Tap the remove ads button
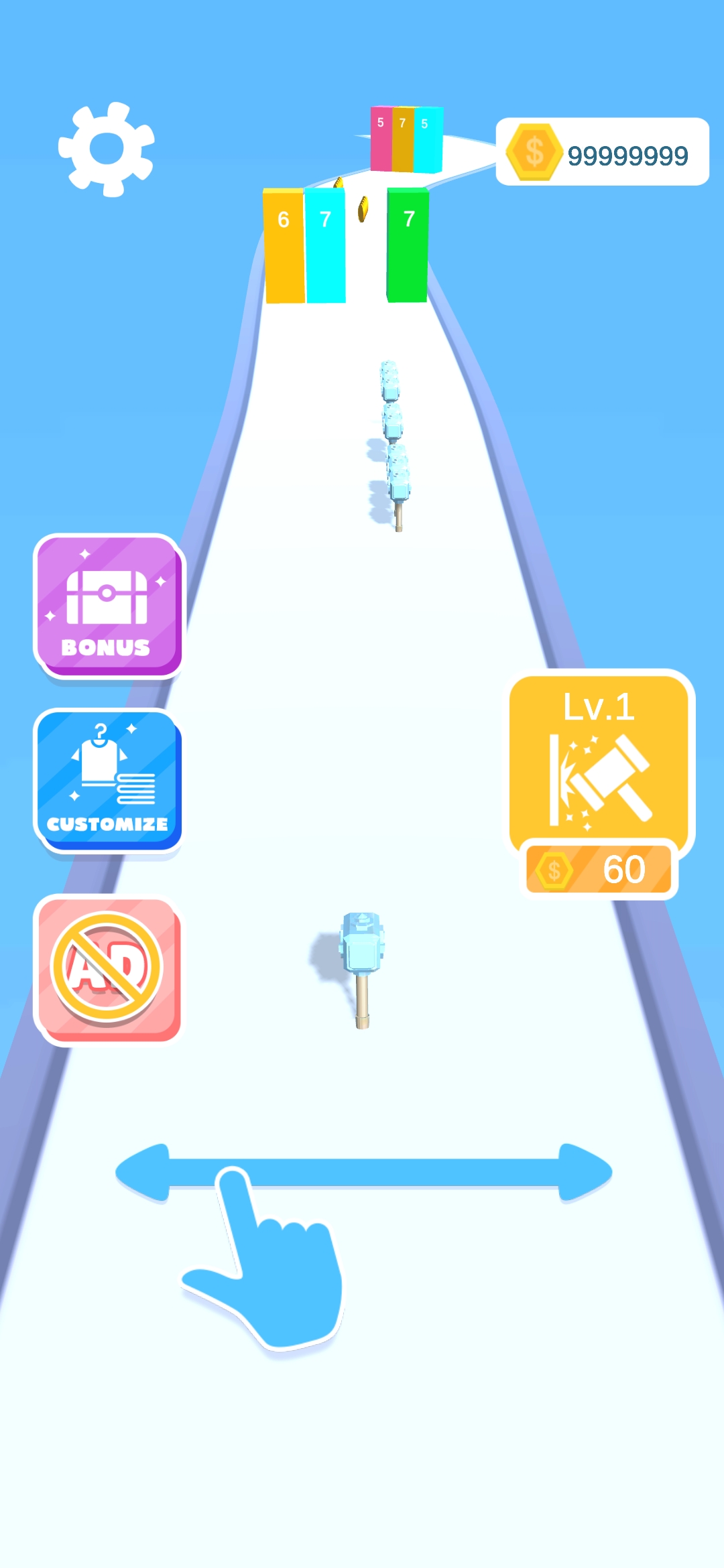Viewport: 724px width, 1568px height. pyautogui.click(x=108, y=969)
